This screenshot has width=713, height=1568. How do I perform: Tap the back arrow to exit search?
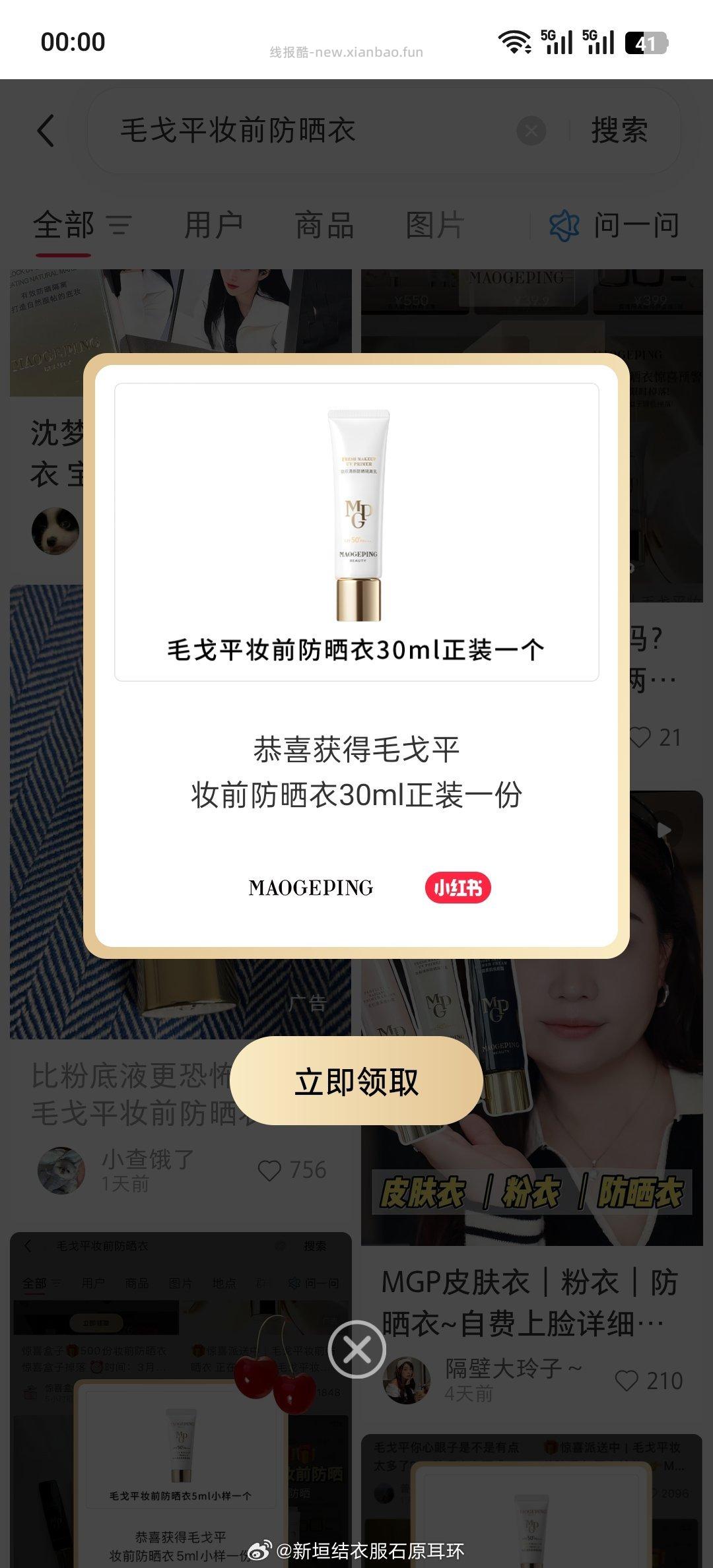(46, 132)
